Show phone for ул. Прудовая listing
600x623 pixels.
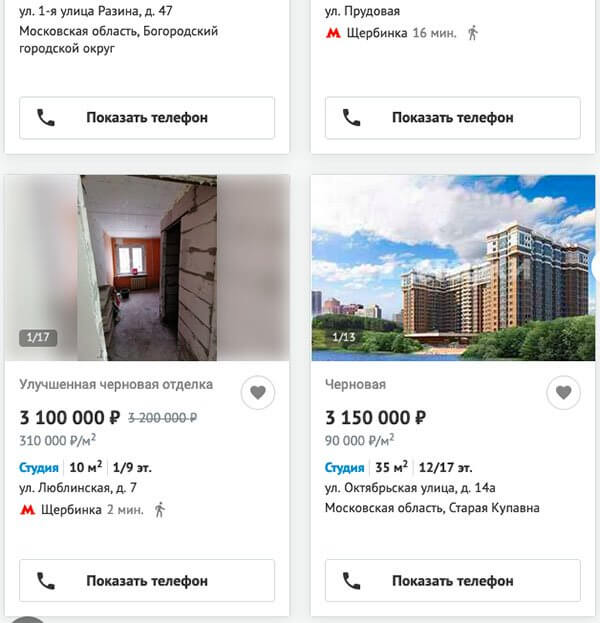coord(452,118)
